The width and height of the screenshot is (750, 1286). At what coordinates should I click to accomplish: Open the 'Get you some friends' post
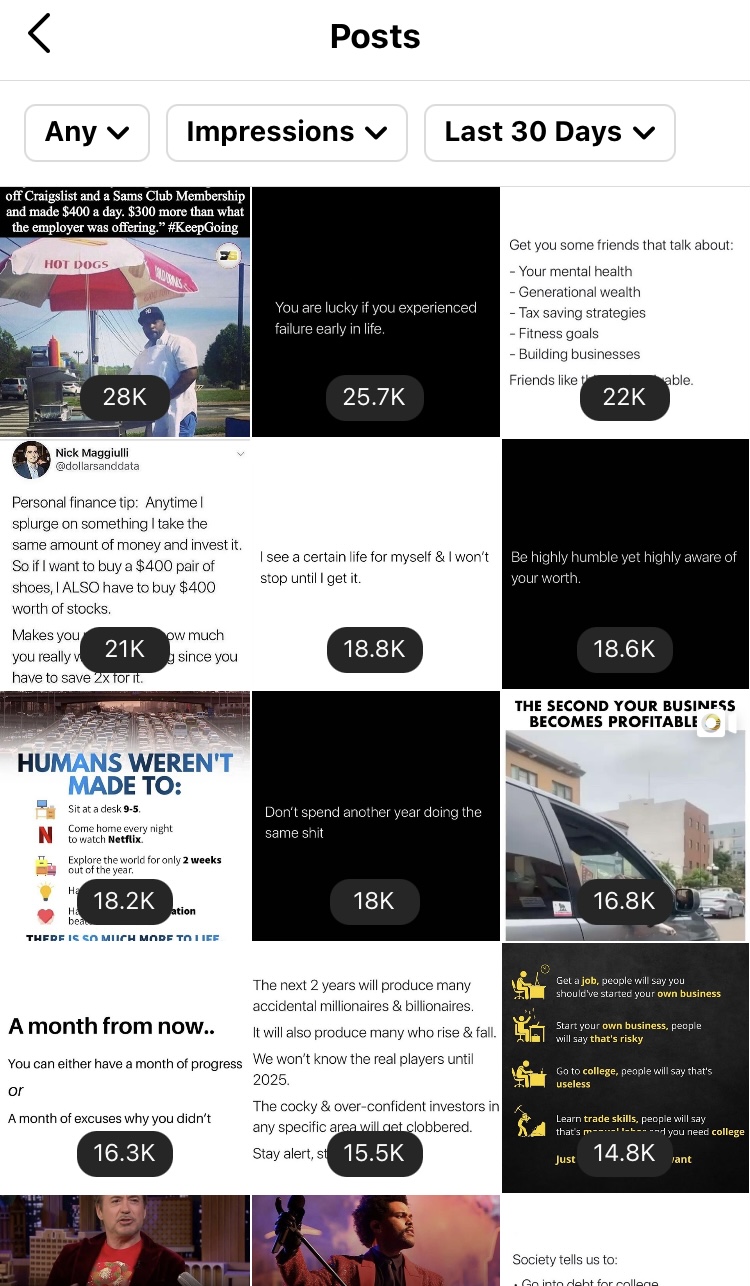(x=625, y=312)
